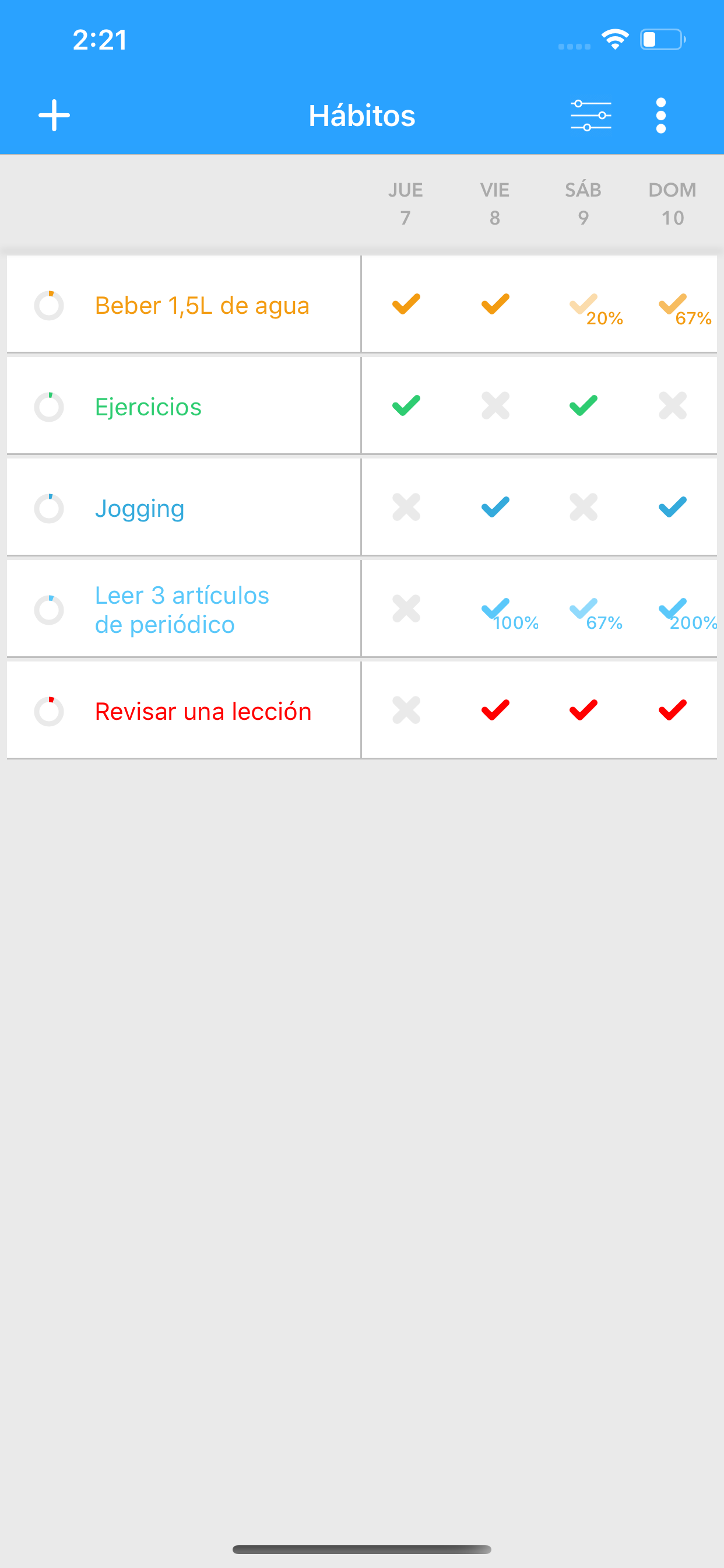This screenshot has width=724, height=1568.
Task: Add a new habit with the plus icon
Action: click(x=54, y=115)
